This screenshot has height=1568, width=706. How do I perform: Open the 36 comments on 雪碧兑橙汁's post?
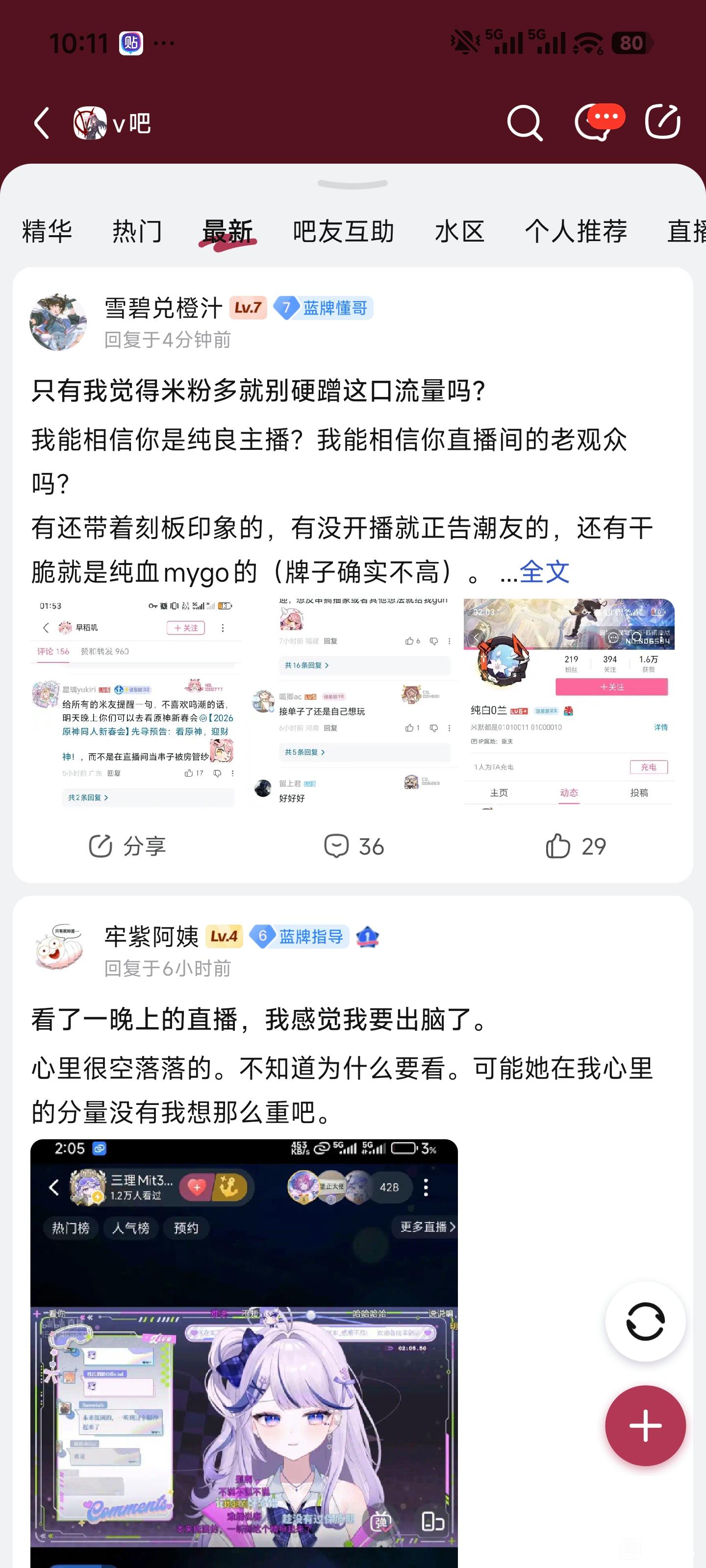pyautogui.click(x=353, y=846)
